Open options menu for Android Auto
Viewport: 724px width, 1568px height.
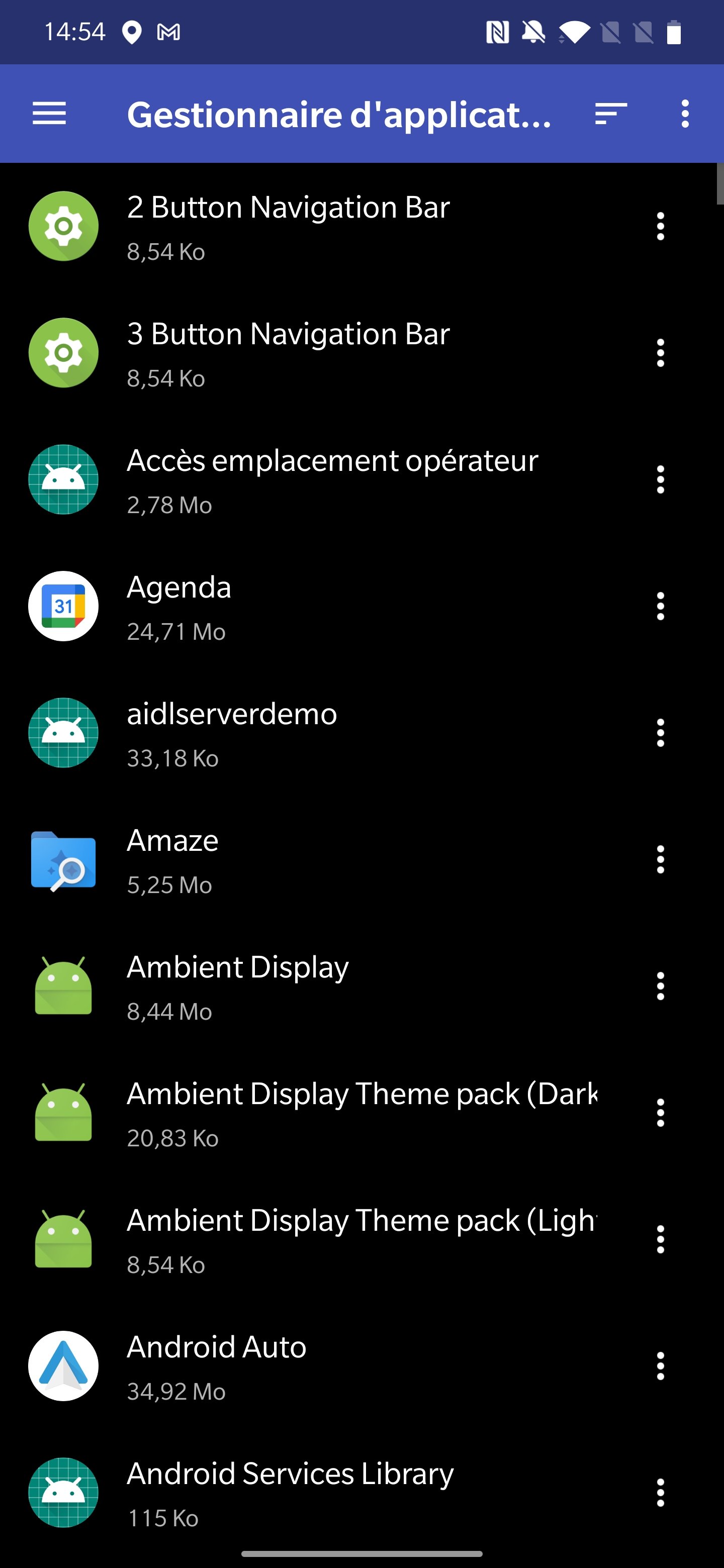point(660,1363)
